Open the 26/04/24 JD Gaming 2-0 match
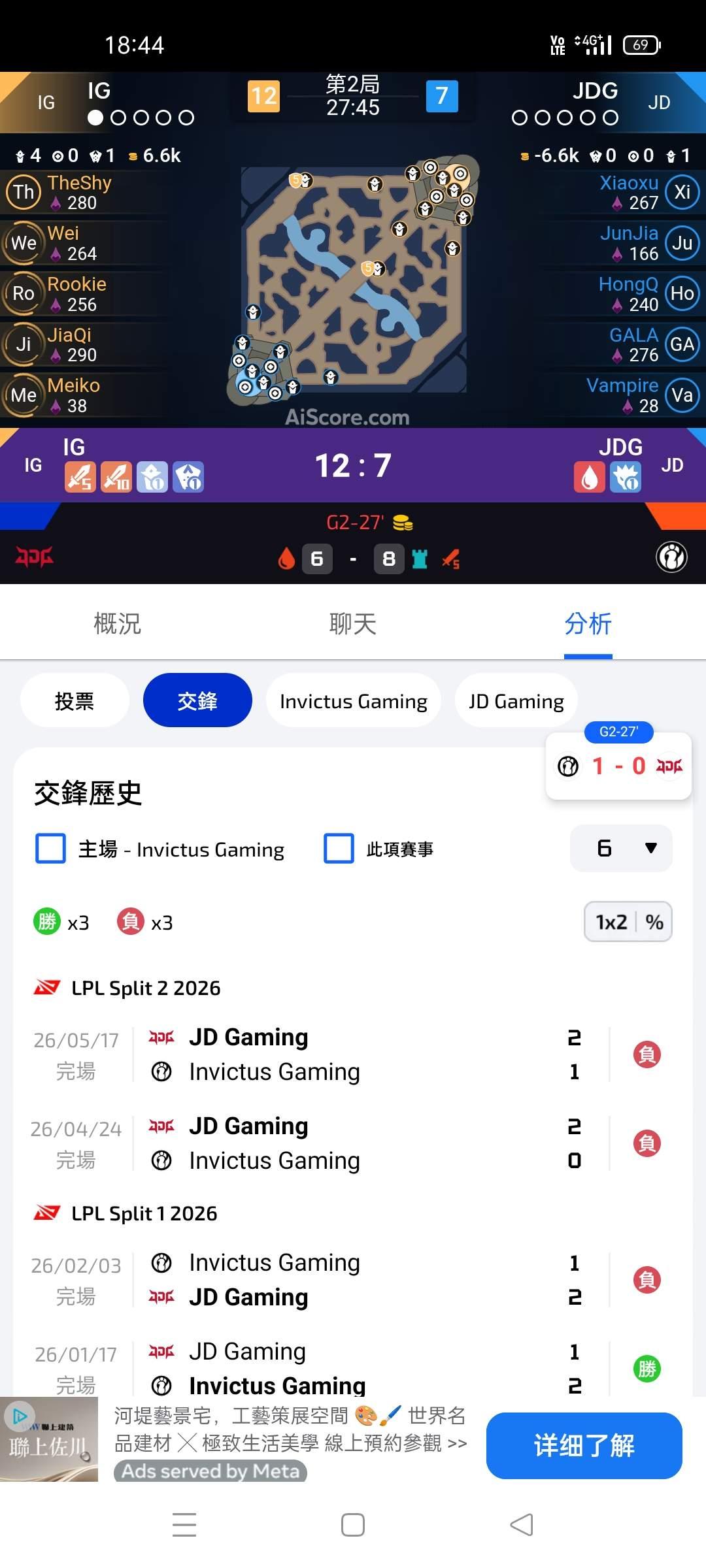 353,1143
